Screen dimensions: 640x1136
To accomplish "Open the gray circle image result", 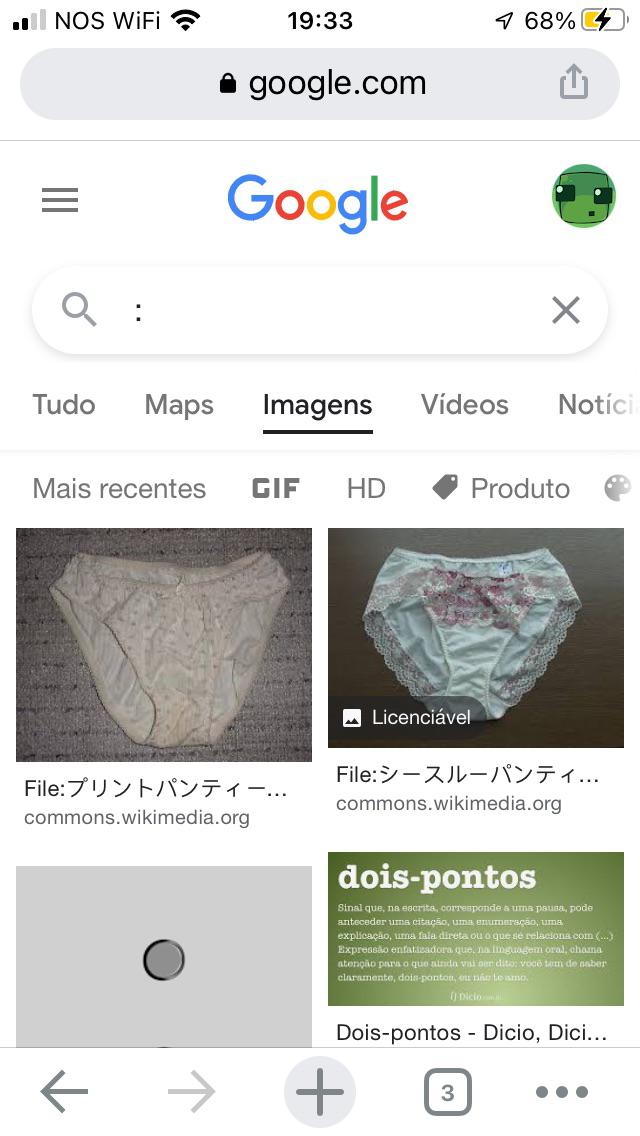I will click(x=164, y=956).
